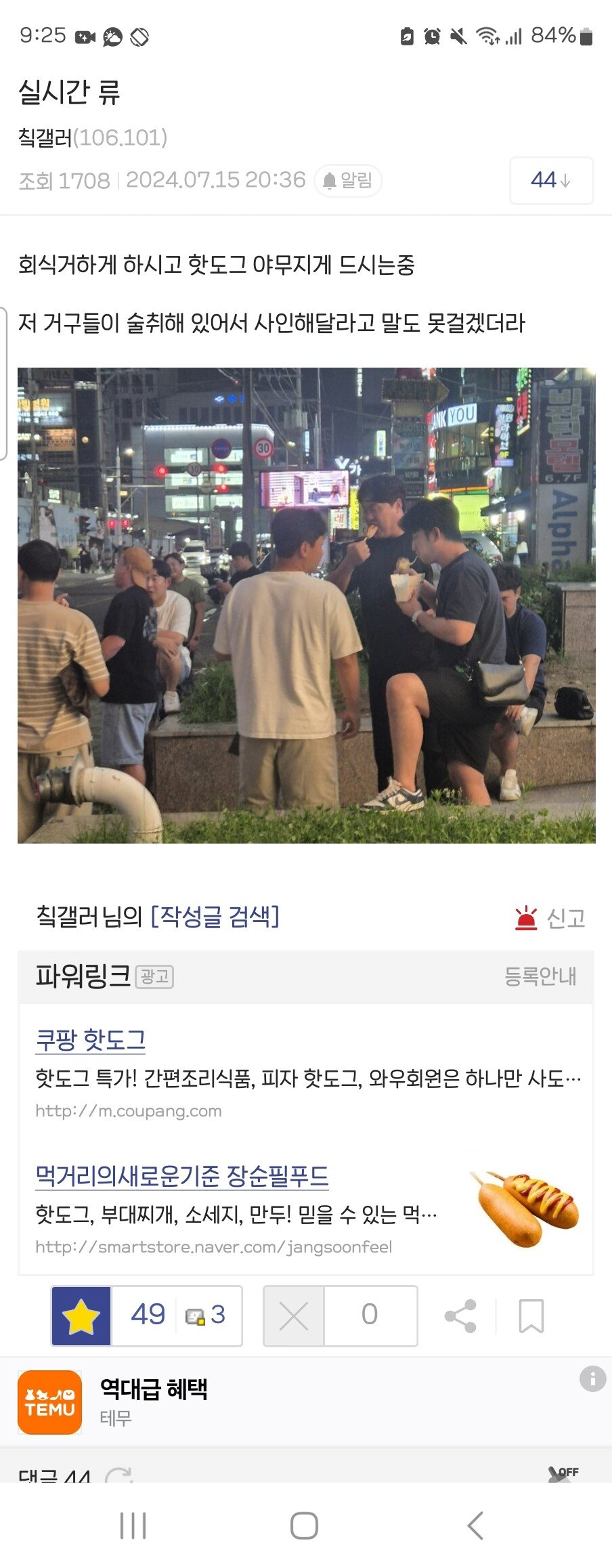Viewport: 612px width, 1568px height.
Task: Jump to the 44 comments
Action: pyautogui.click(x=550, y=180)
